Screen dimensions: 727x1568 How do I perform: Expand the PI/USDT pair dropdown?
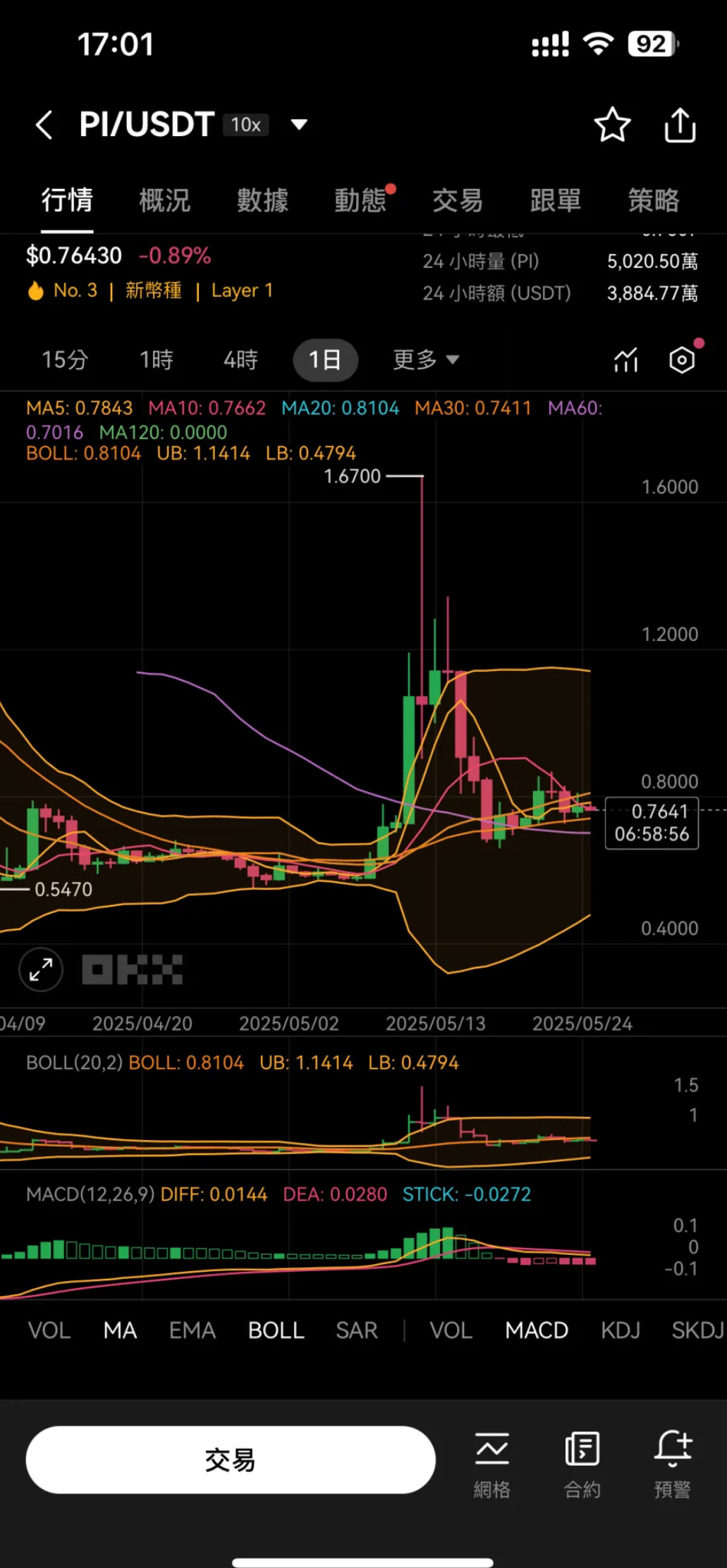coord(300,125)
